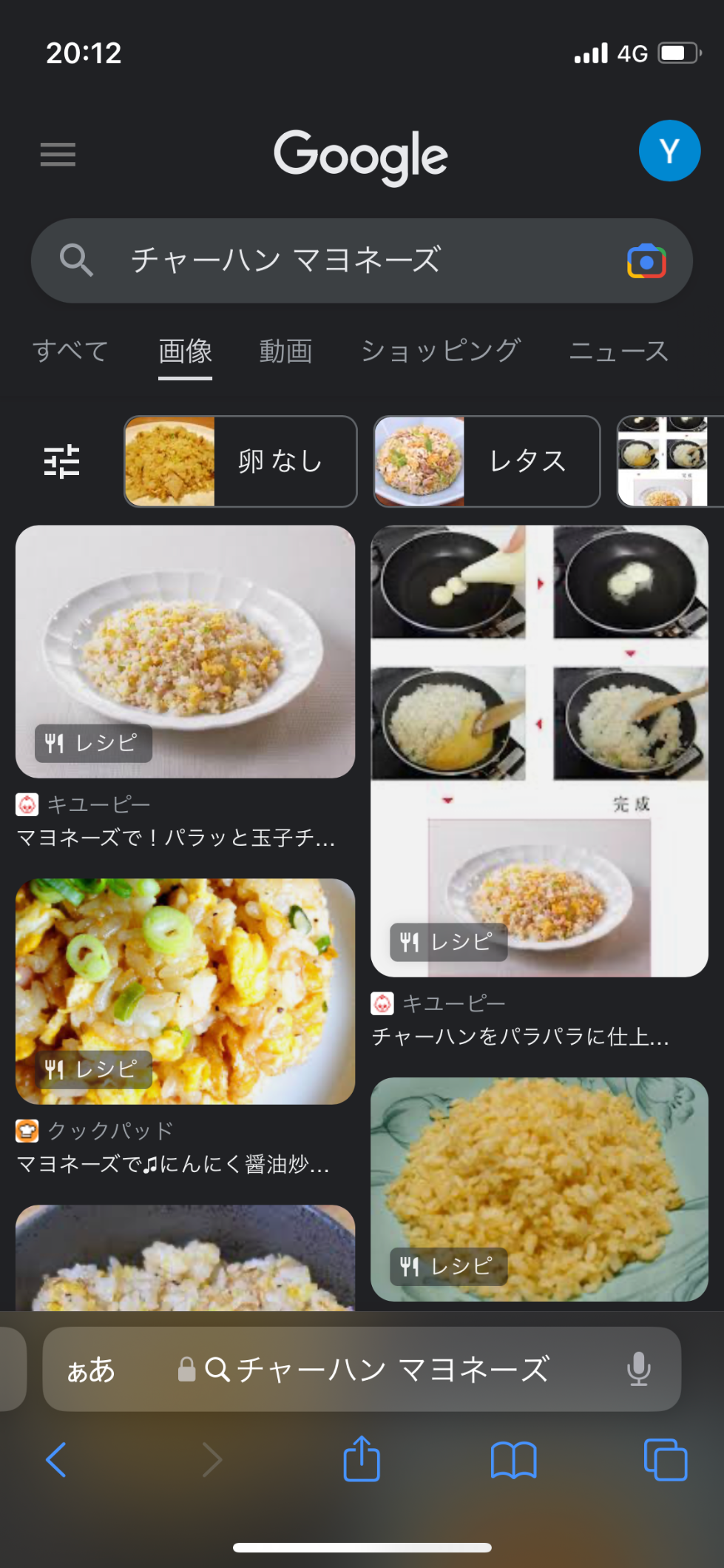Open the チャーハンをパラパラに仕上… recipe image

539,750
